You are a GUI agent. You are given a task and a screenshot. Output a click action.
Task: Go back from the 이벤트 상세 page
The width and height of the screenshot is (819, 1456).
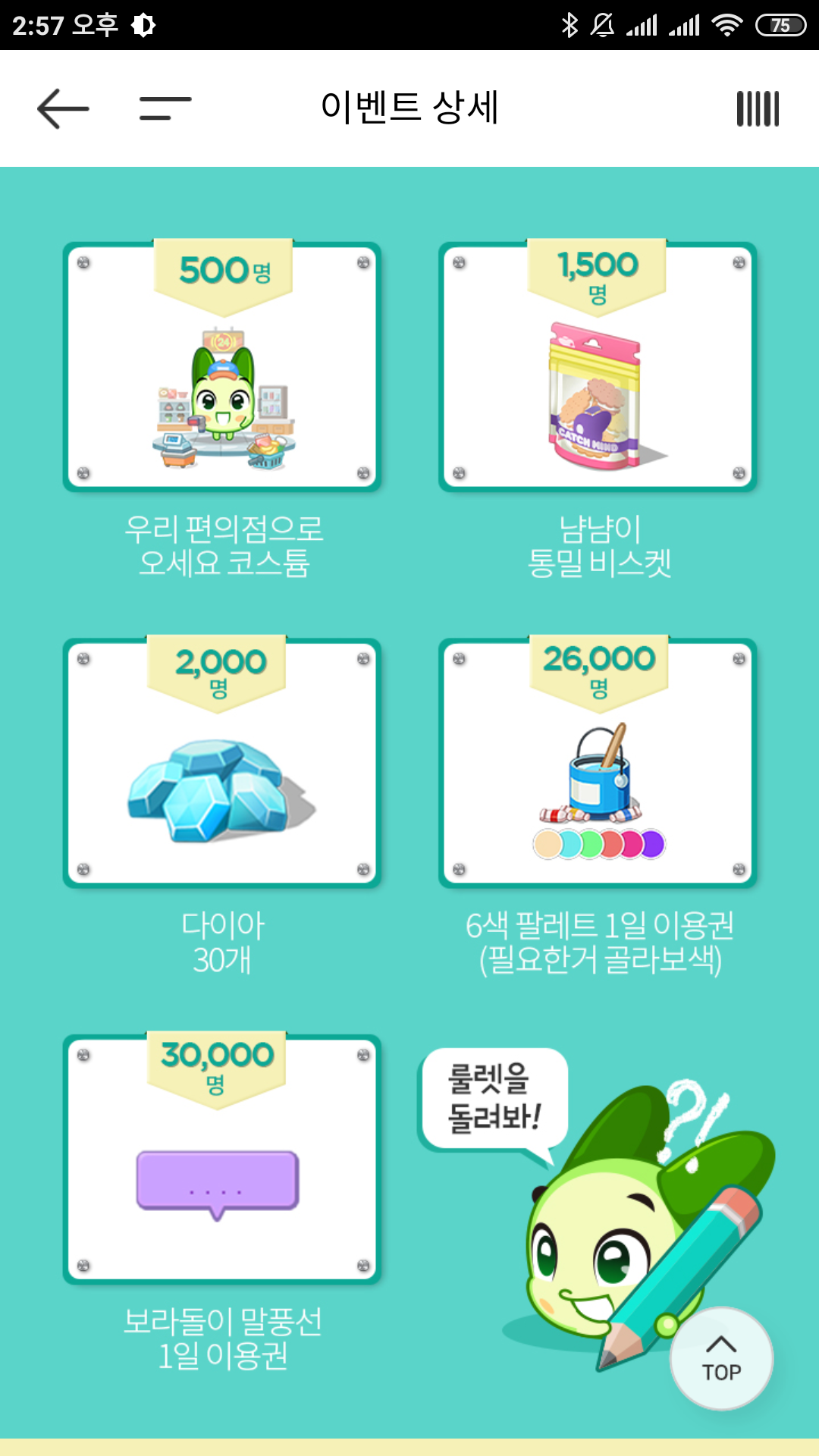[63, 108]
